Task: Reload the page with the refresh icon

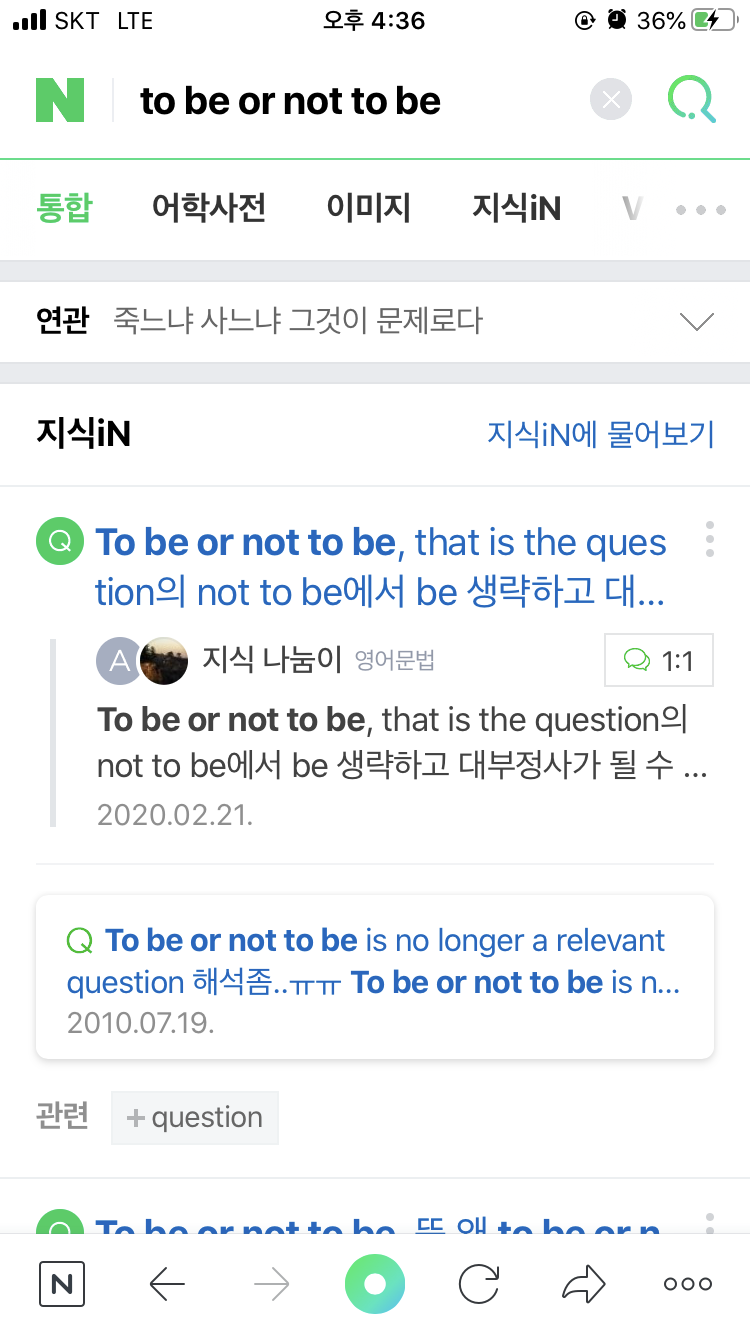Action: pyautogui.click(x=478, y=1283)
